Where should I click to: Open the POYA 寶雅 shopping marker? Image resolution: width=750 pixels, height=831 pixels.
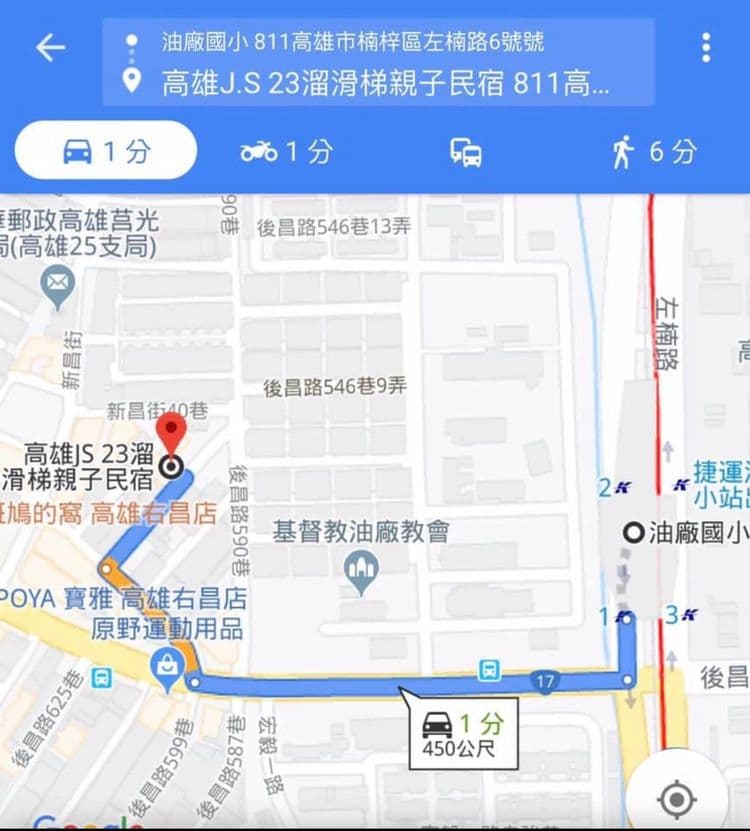166,663
